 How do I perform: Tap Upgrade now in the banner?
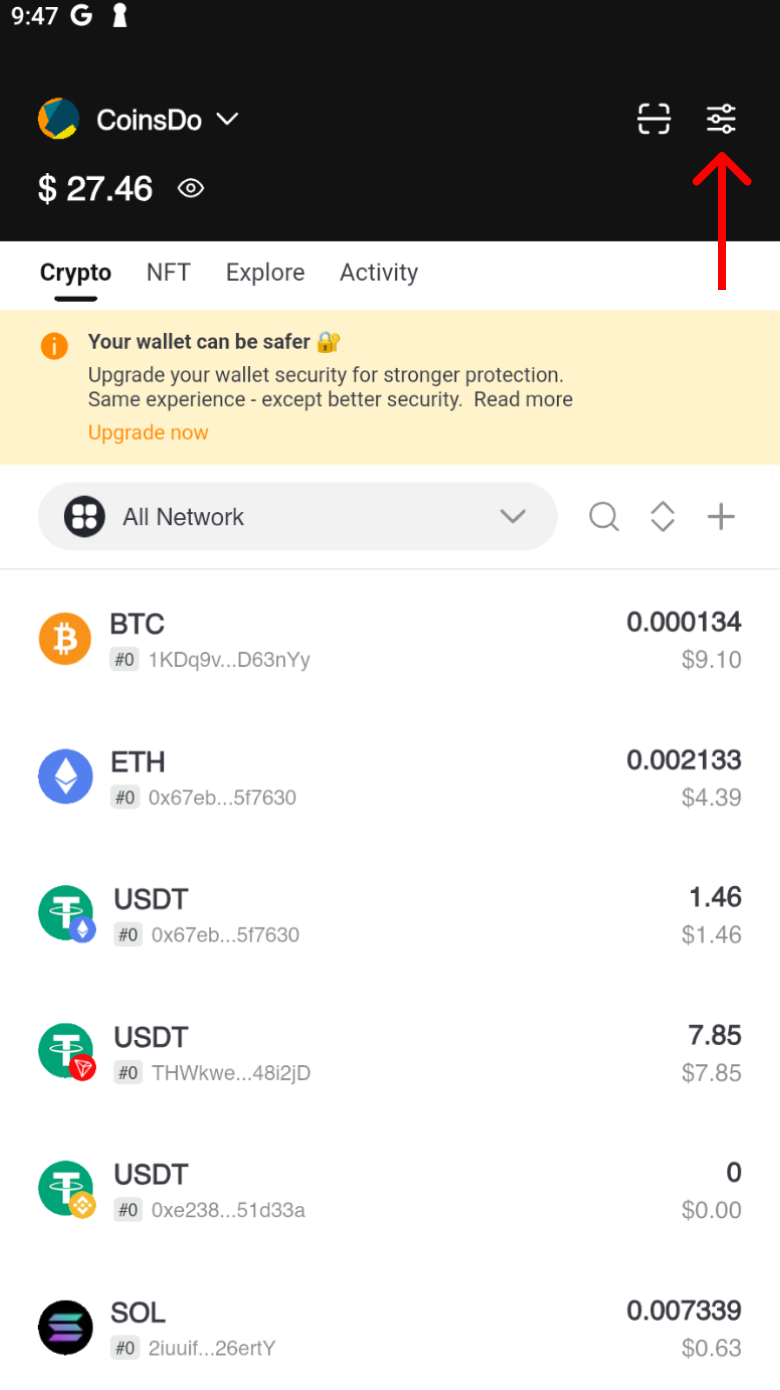click(148, 433)
